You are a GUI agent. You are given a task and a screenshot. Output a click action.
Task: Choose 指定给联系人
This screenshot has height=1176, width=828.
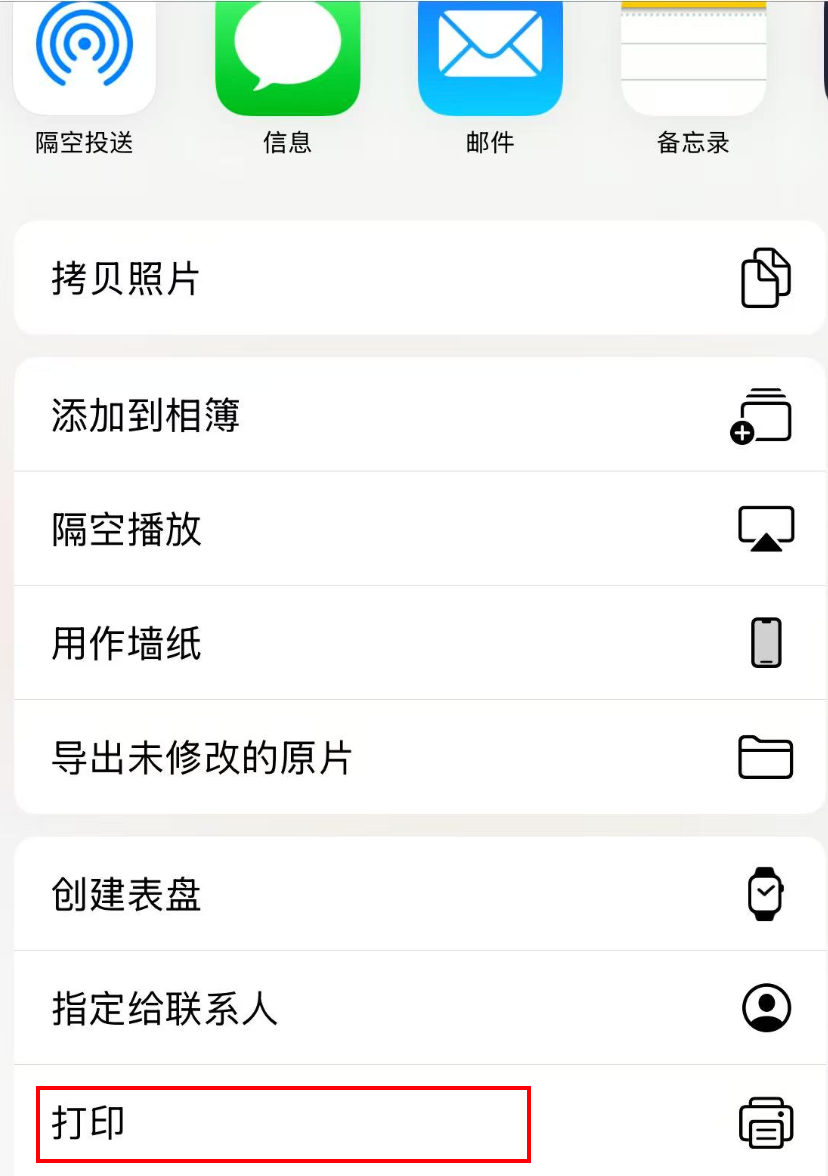pyautogui.click(x=414, y=1008)
